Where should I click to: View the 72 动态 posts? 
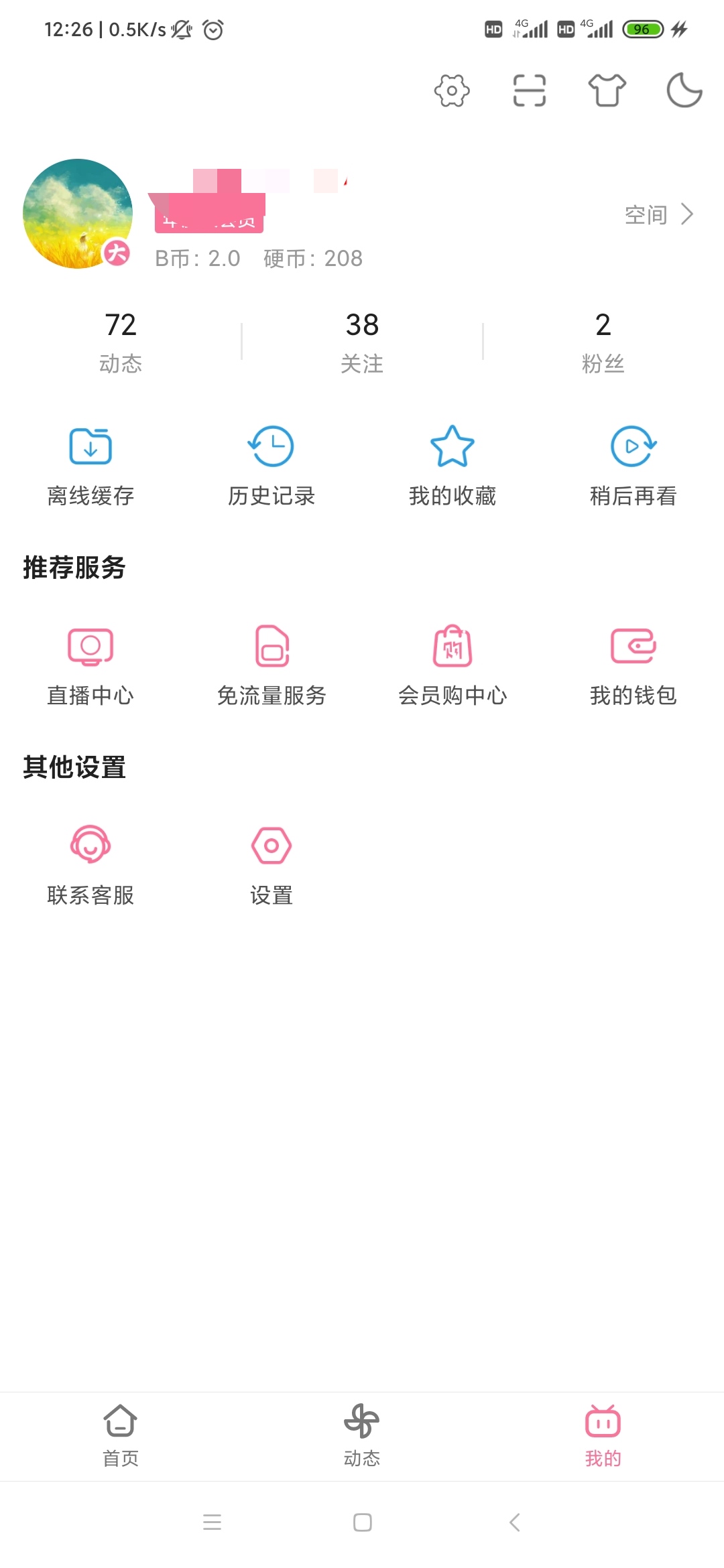121,342
